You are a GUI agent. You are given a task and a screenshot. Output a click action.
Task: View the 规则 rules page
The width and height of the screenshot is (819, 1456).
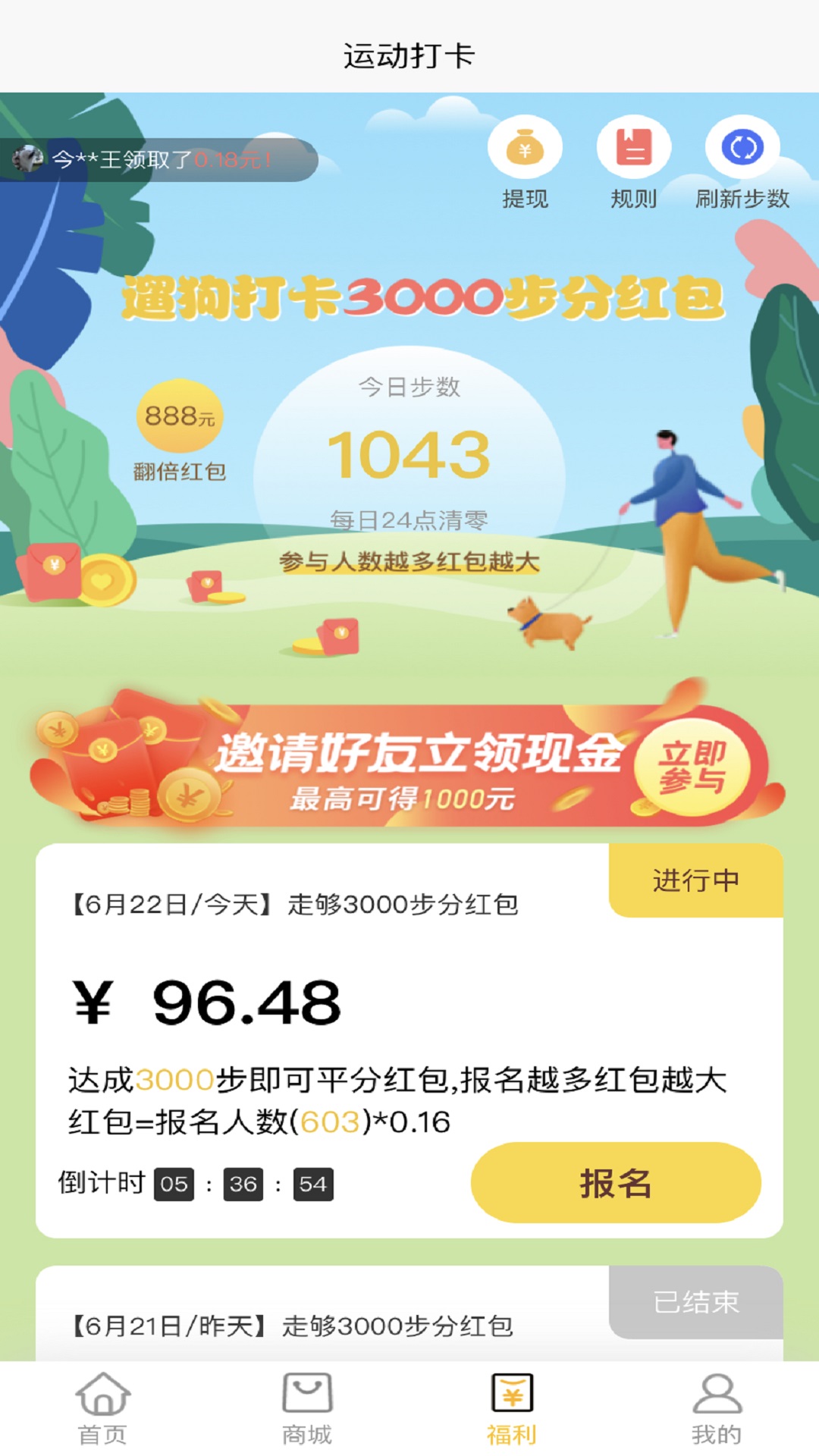coord(634,161)
